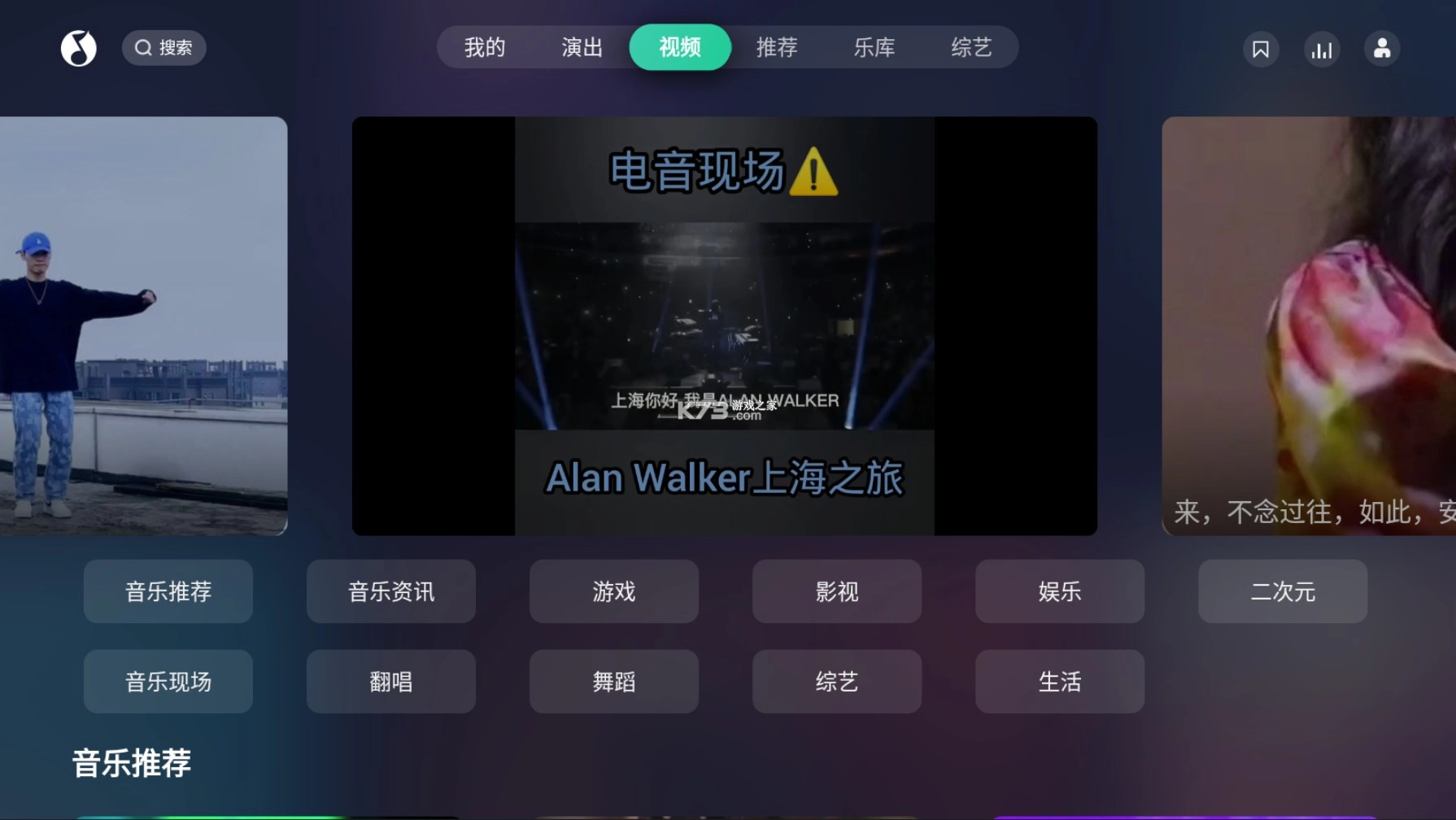Select the 生活 category
1456x820 pixels.
(1060, 682)
